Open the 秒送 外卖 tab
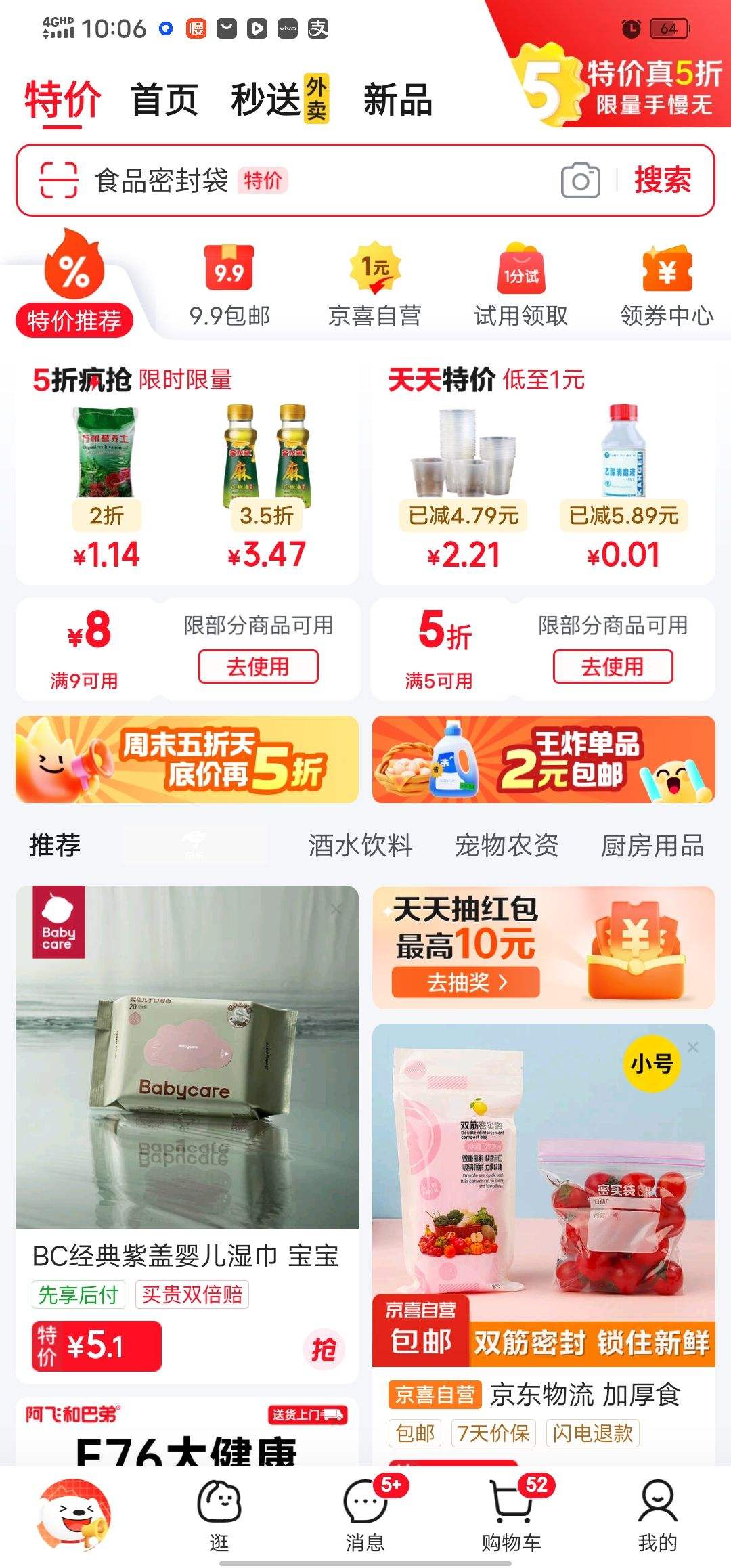731x1568 pixels. (279, 100)
